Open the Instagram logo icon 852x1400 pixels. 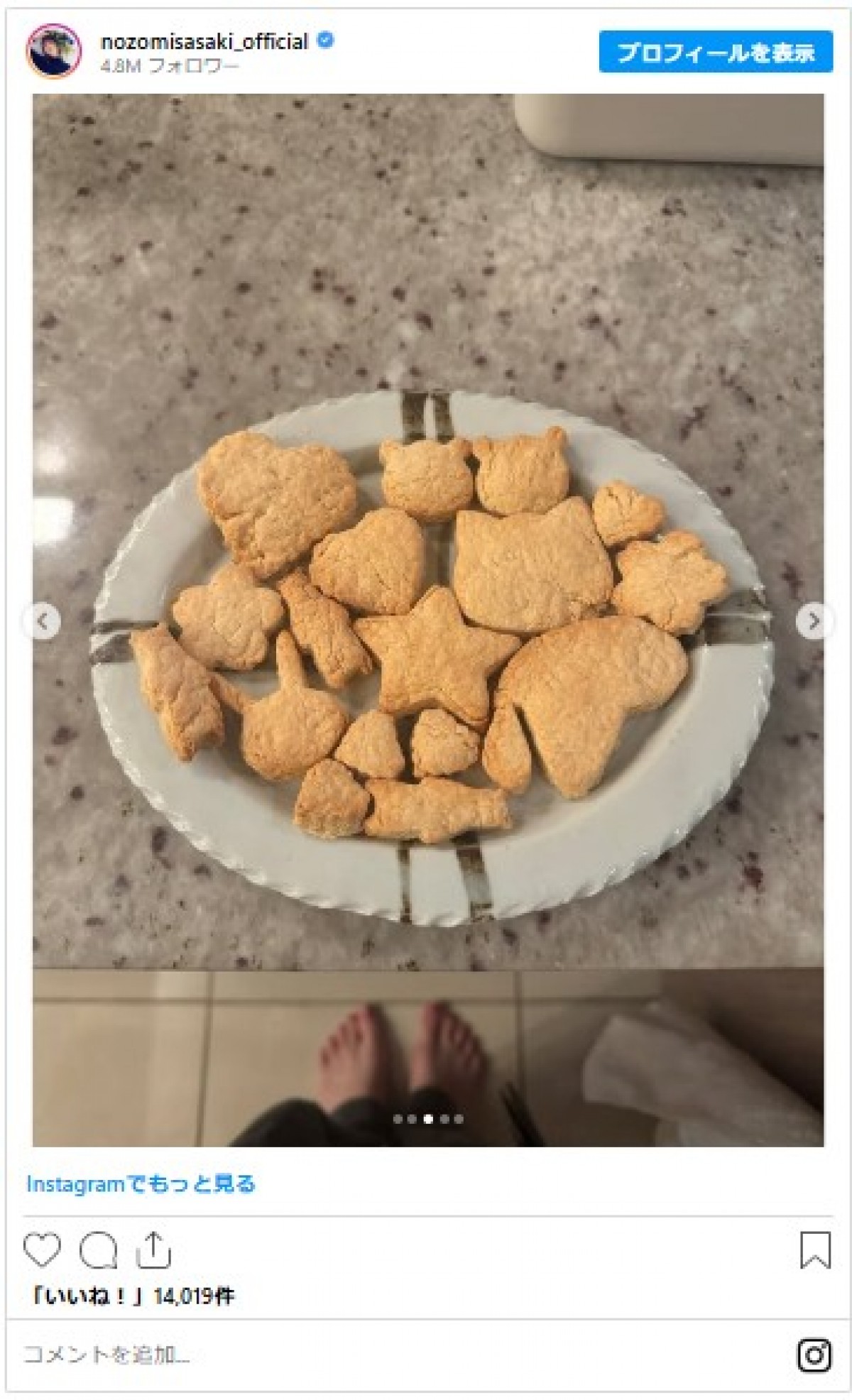tap(814, 1355)
